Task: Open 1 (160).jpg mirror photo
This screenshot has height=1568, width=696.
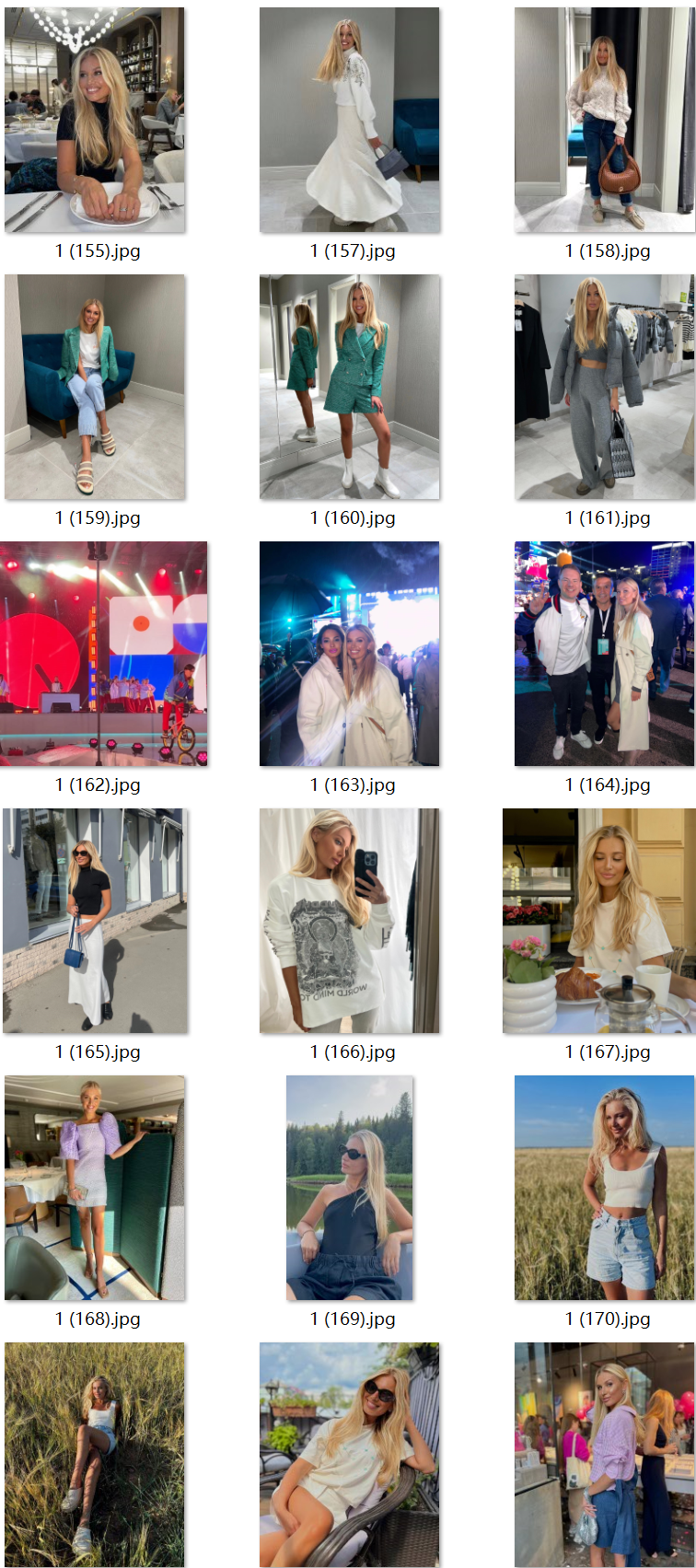Action: [x=349, y=387]
